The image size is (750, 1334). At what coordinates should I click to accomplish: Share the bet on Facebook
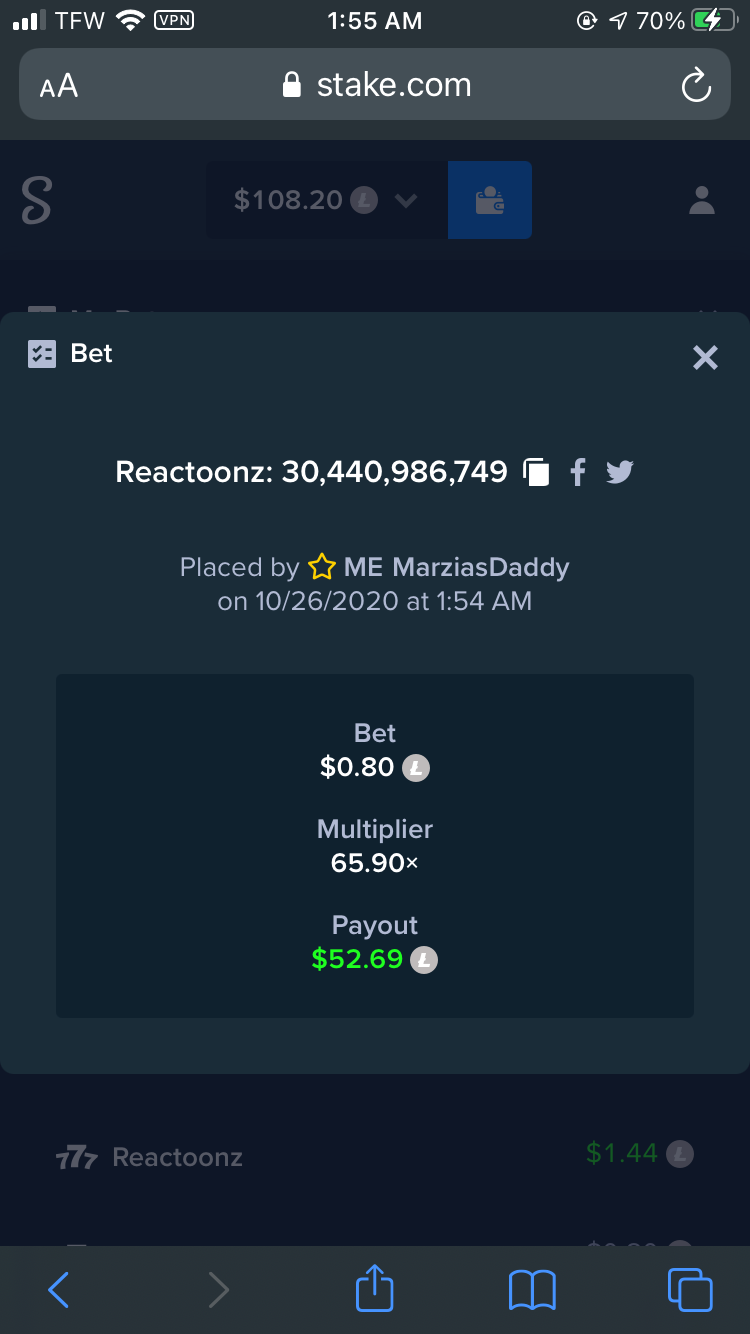(577, 472)
